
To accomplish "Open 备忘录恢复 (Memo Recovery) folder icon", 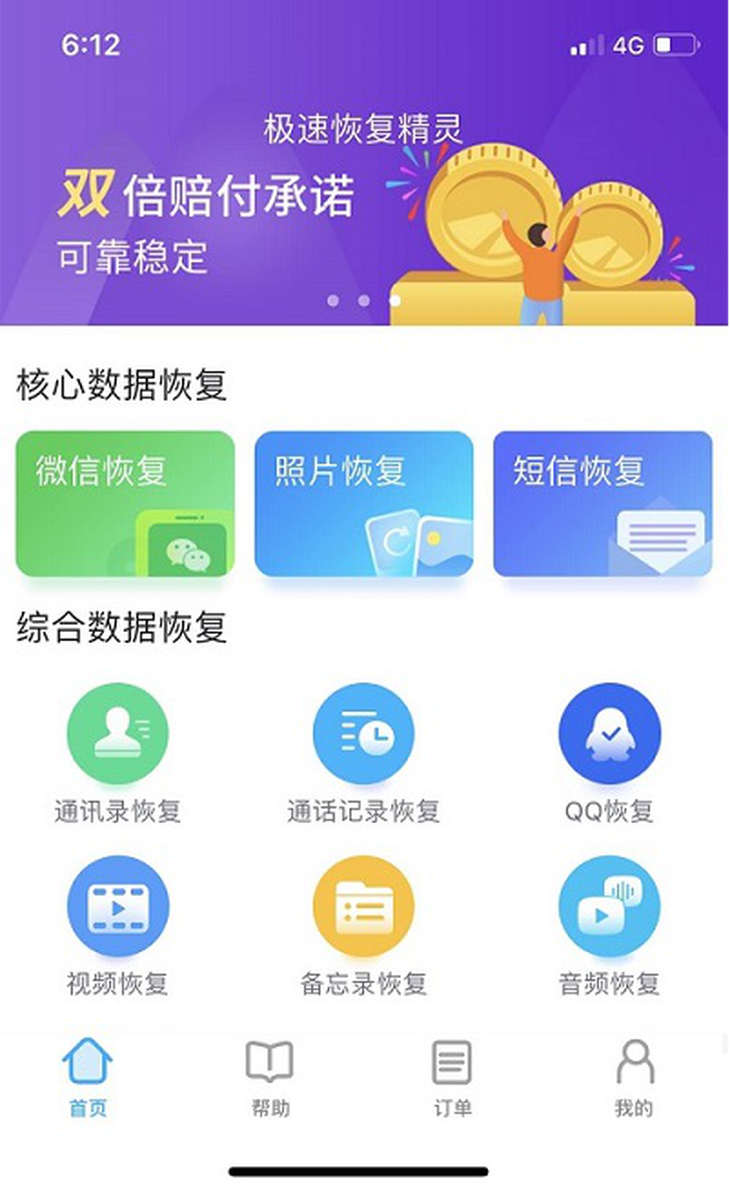I will coord(363,905).
